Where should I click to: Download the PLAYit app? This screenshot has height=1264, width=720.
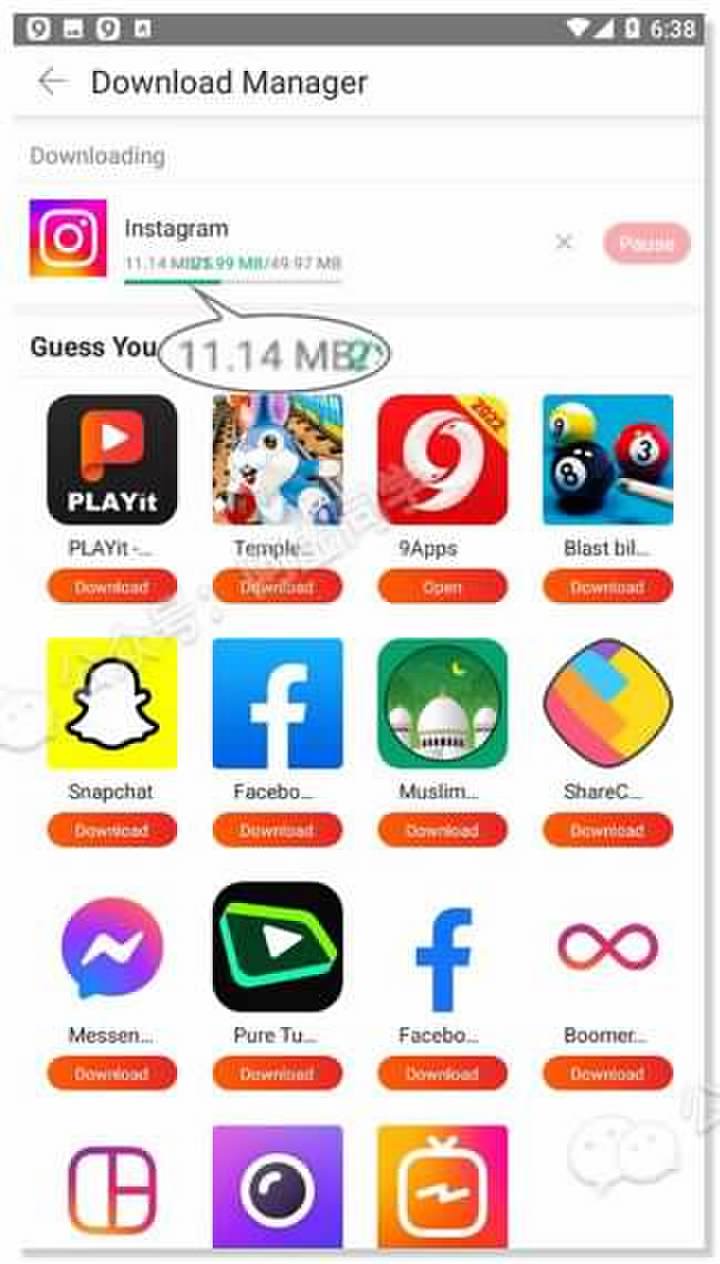click(112, 587)
